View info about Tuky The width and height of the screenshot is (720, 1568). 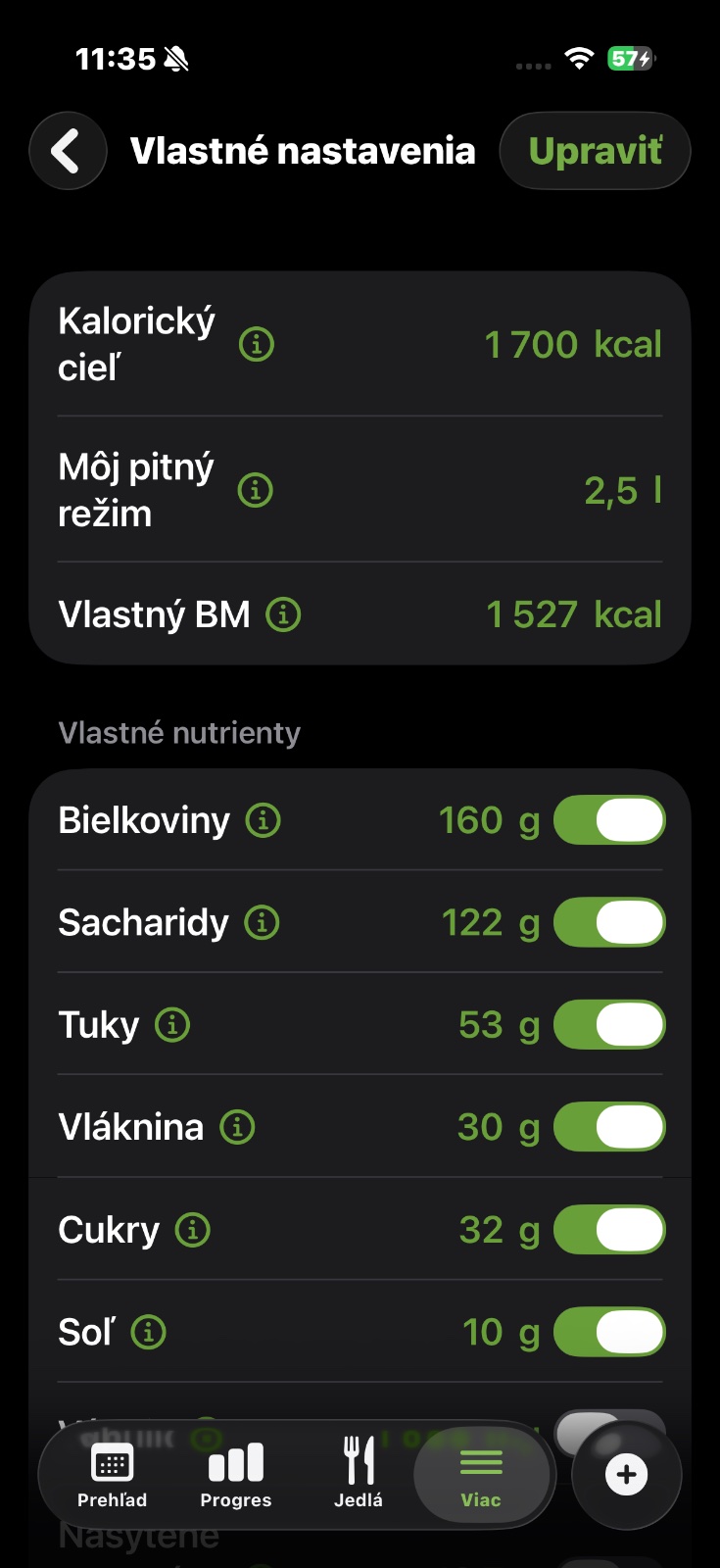coord(172,1025)
